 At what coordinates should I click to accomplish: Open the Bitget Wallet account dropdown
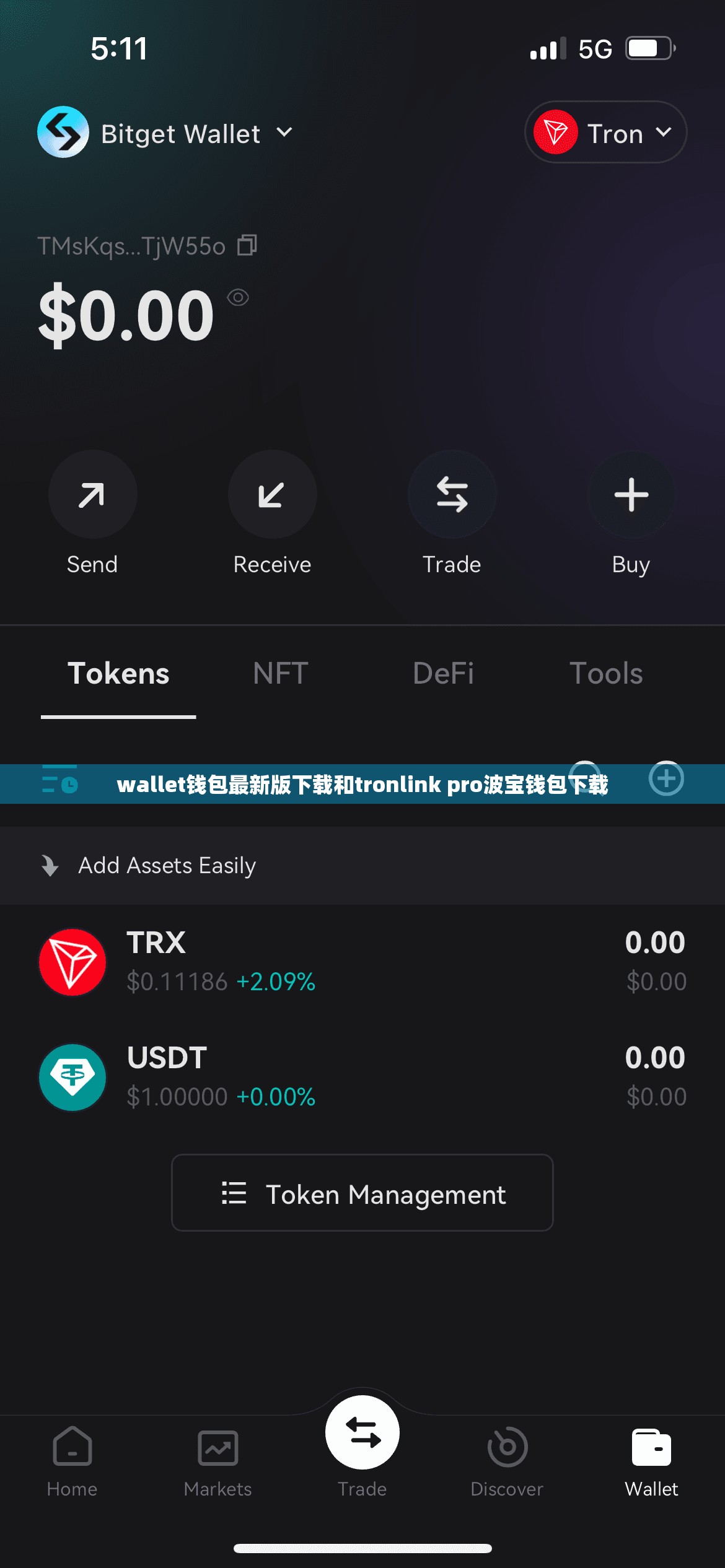(165, 133)
